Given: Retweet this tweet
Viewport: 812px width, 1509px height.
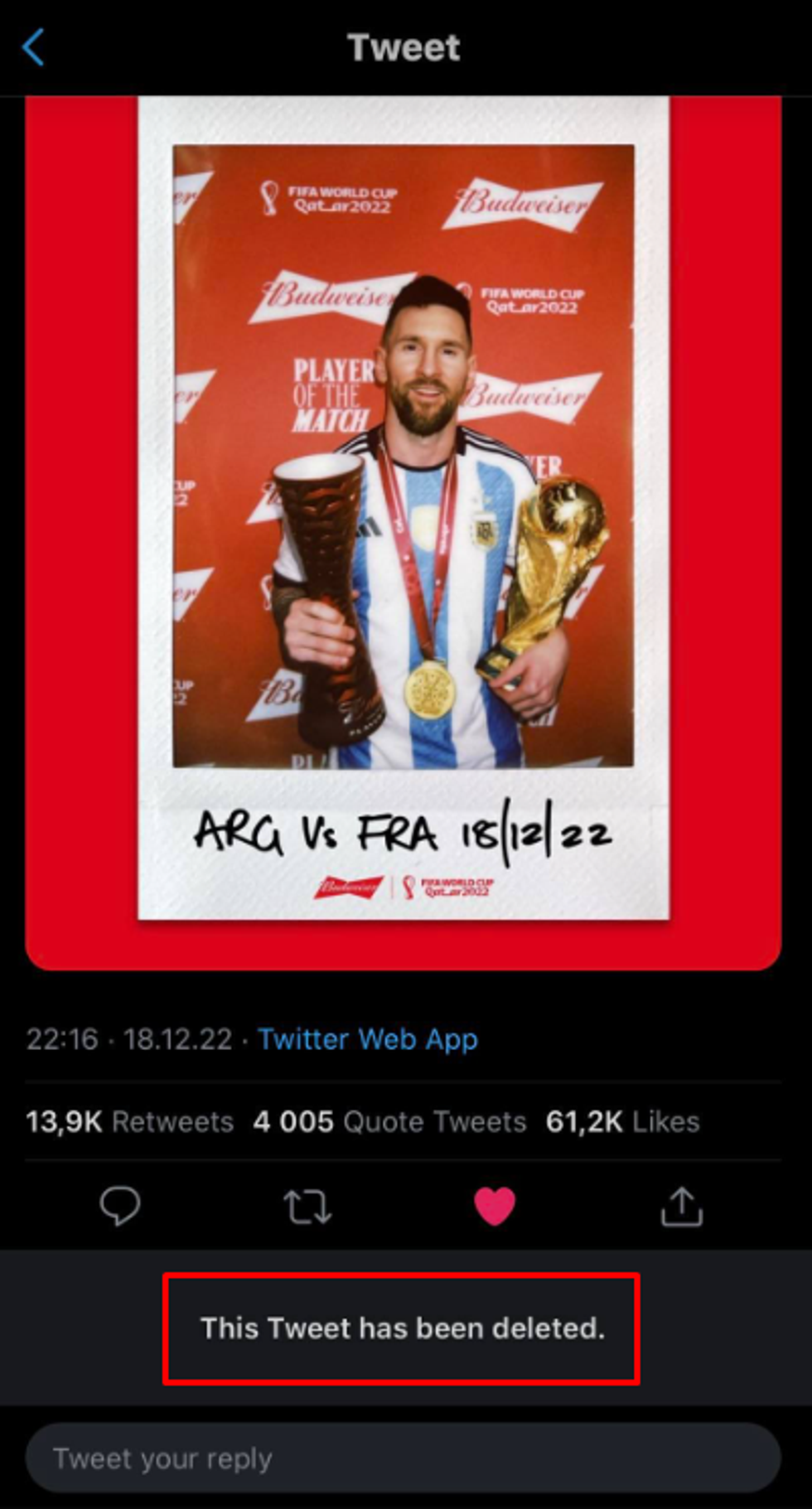Looking at the screenshot, I should [307, 1207].
